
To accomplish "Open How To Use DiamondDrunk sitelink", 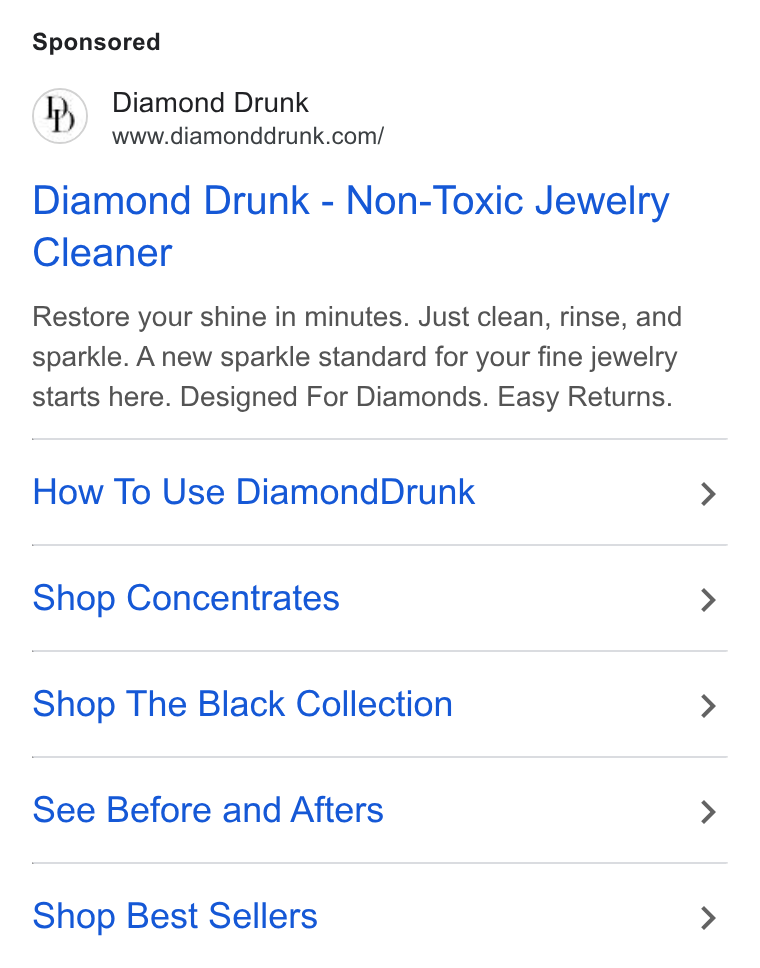I will click(x=380, y=493).
